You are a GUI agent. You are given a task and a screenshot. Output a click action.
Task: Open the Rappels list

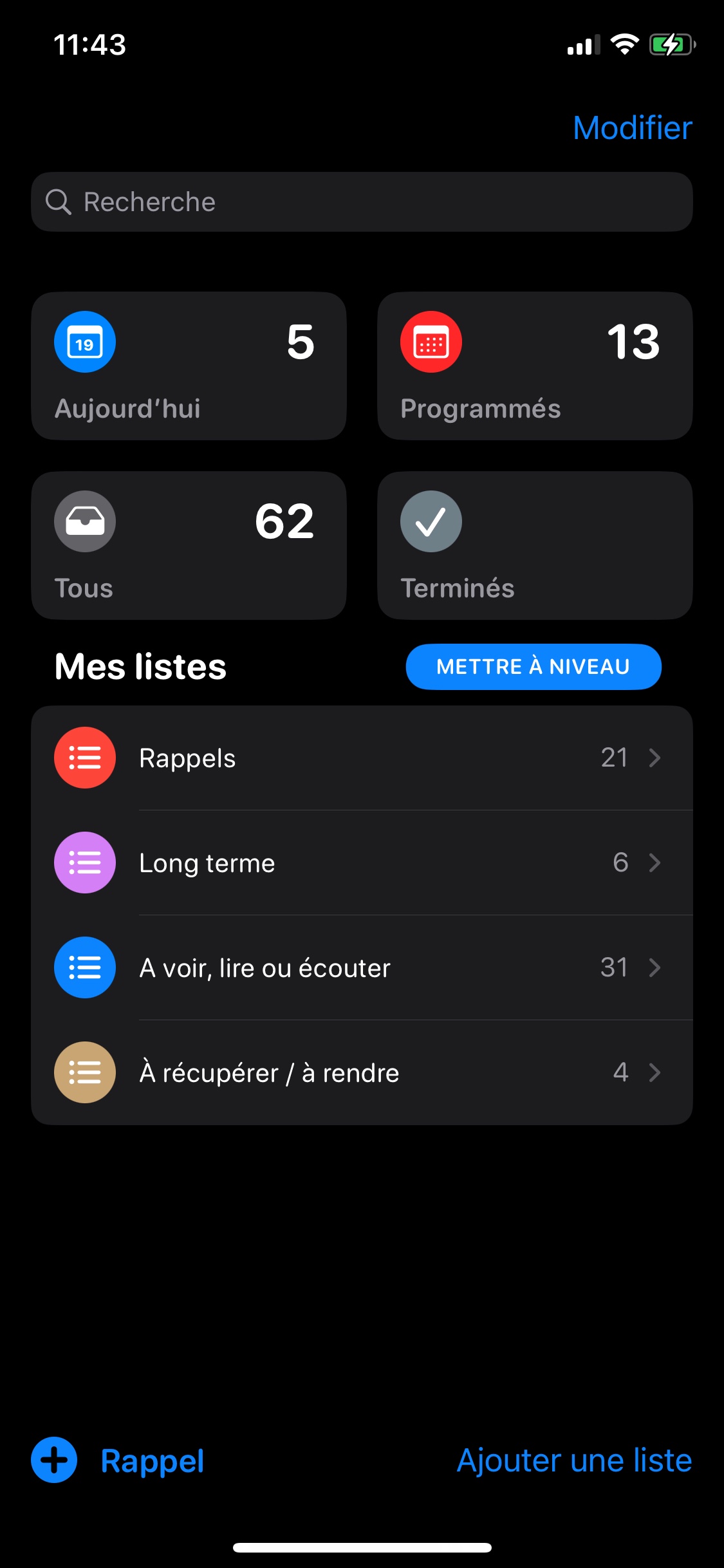coord(362,758)
